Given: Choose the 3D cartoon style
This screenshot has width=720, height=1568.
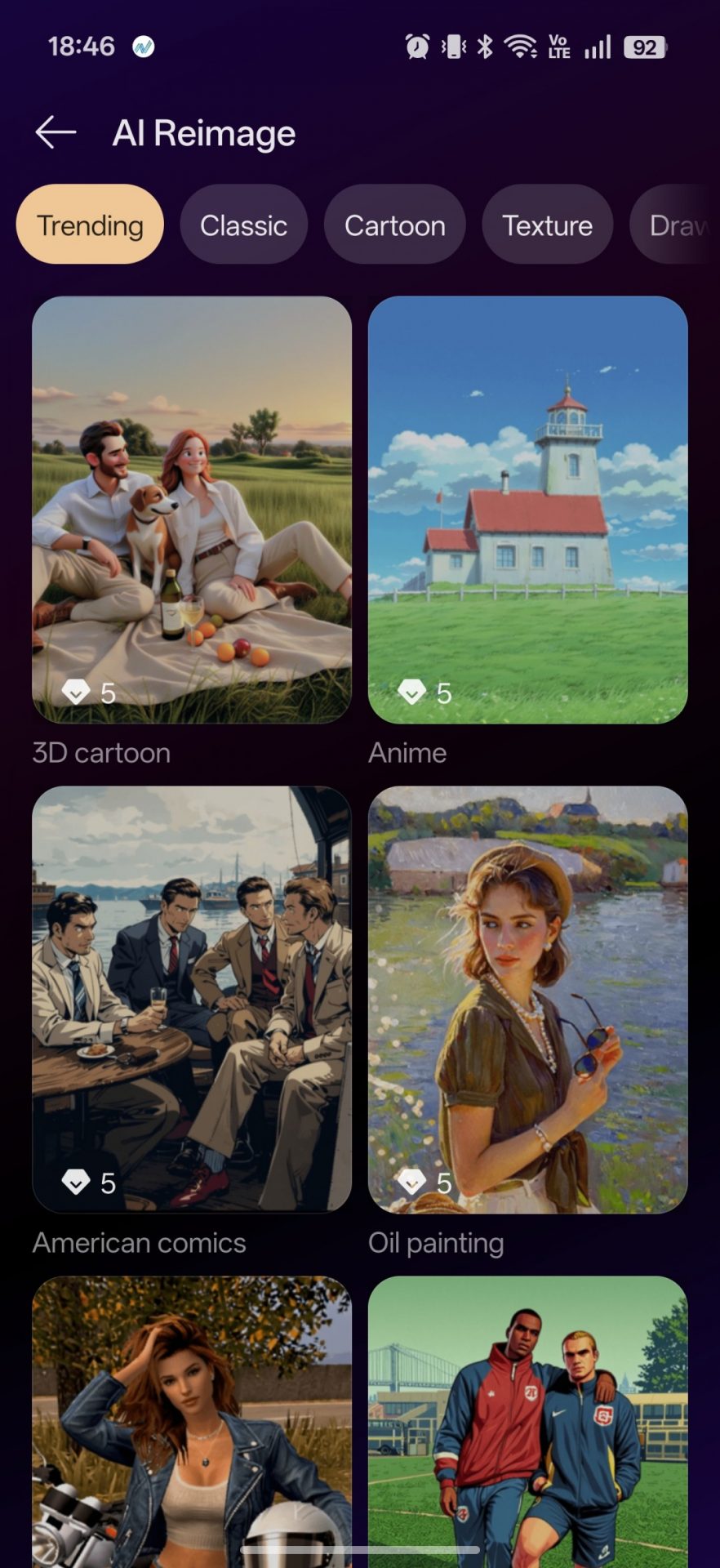Looking at the screenshot, I should pyautogui.click(x=192, y=510).
